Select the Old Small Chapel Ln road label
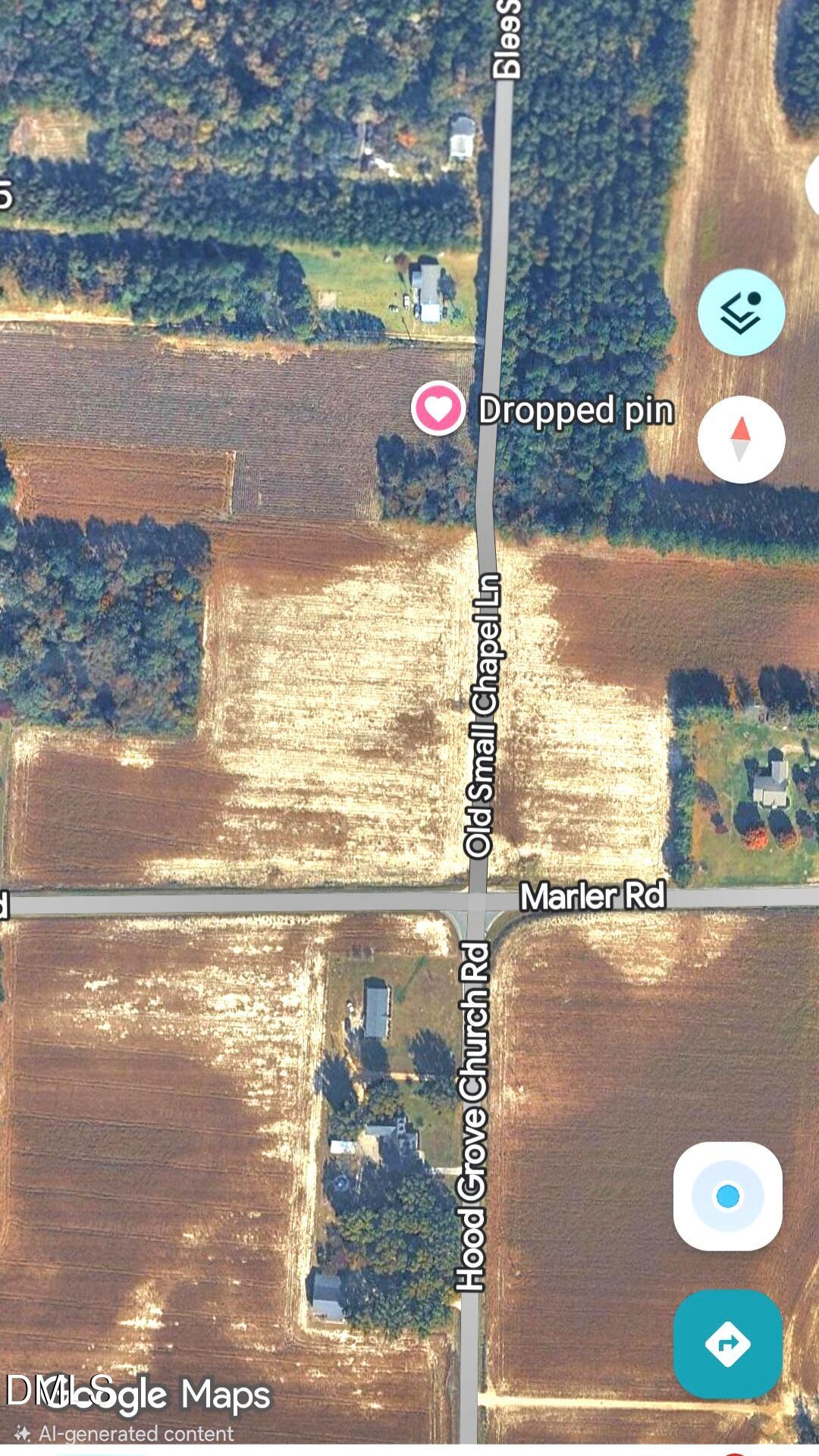This screenshot has width=819, height=1456. 483,720
